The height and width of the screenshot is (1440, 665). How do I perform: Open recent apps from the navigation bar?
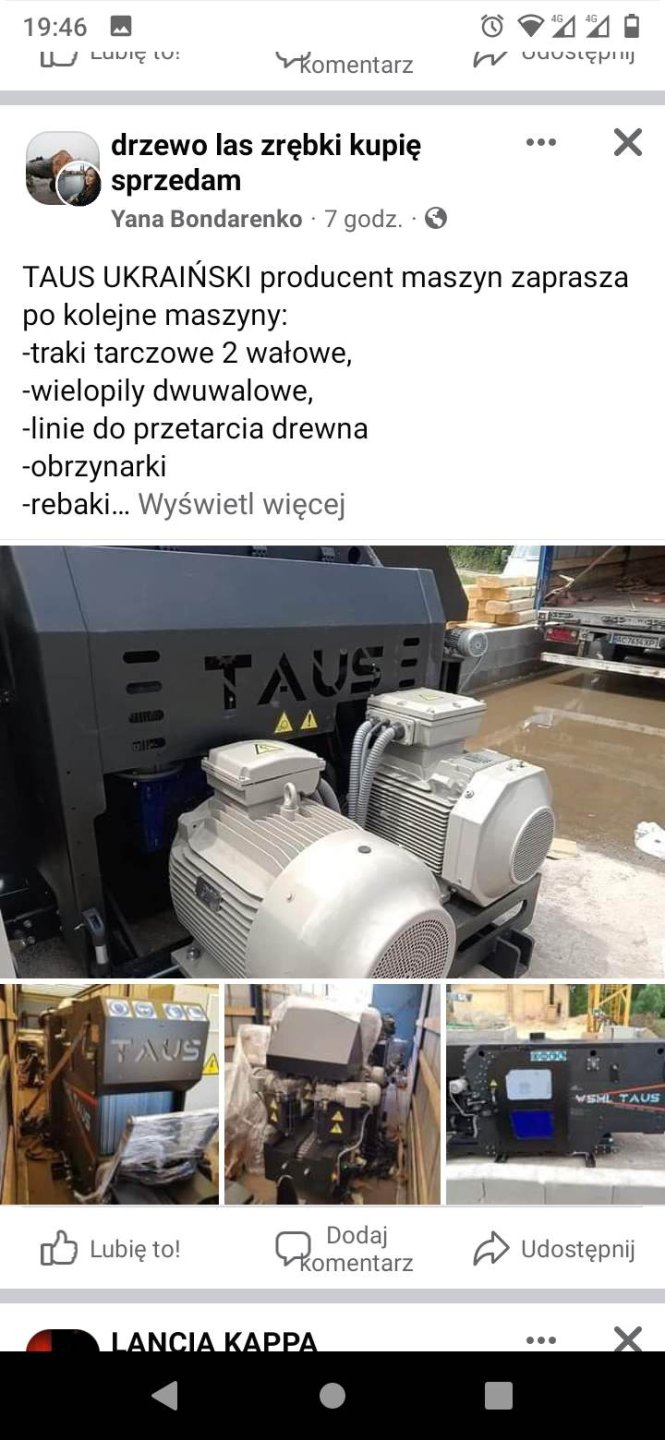(498, 1395)
